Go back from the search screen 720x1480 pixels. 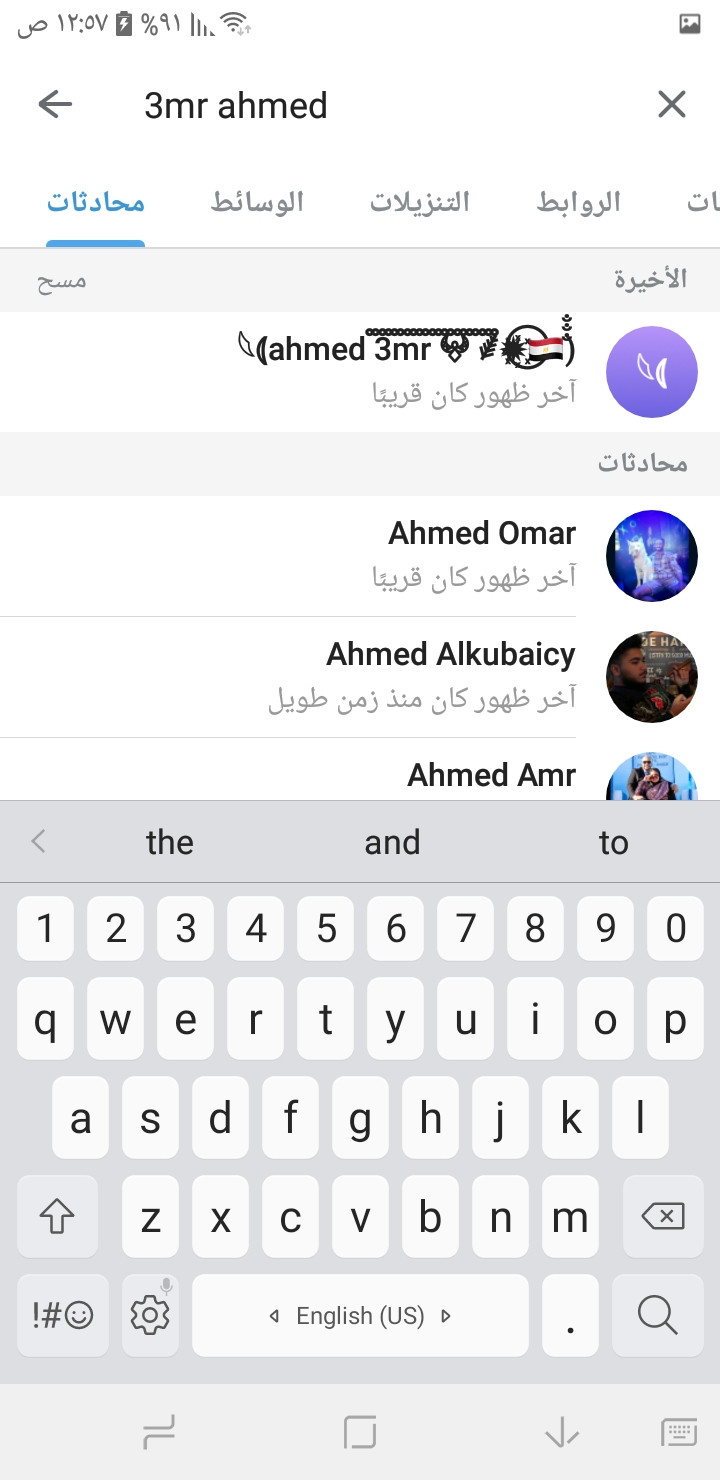(55, 104)
